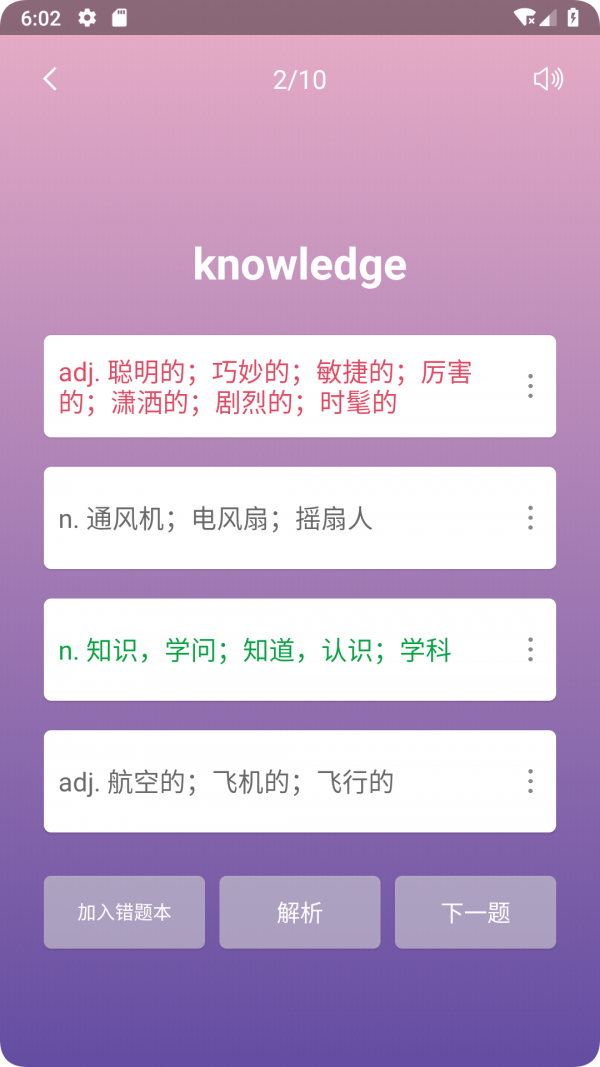Screen dimensions: 600x1067
Task: Tap 加入错题本 to save this question
Action: (124, 912)
